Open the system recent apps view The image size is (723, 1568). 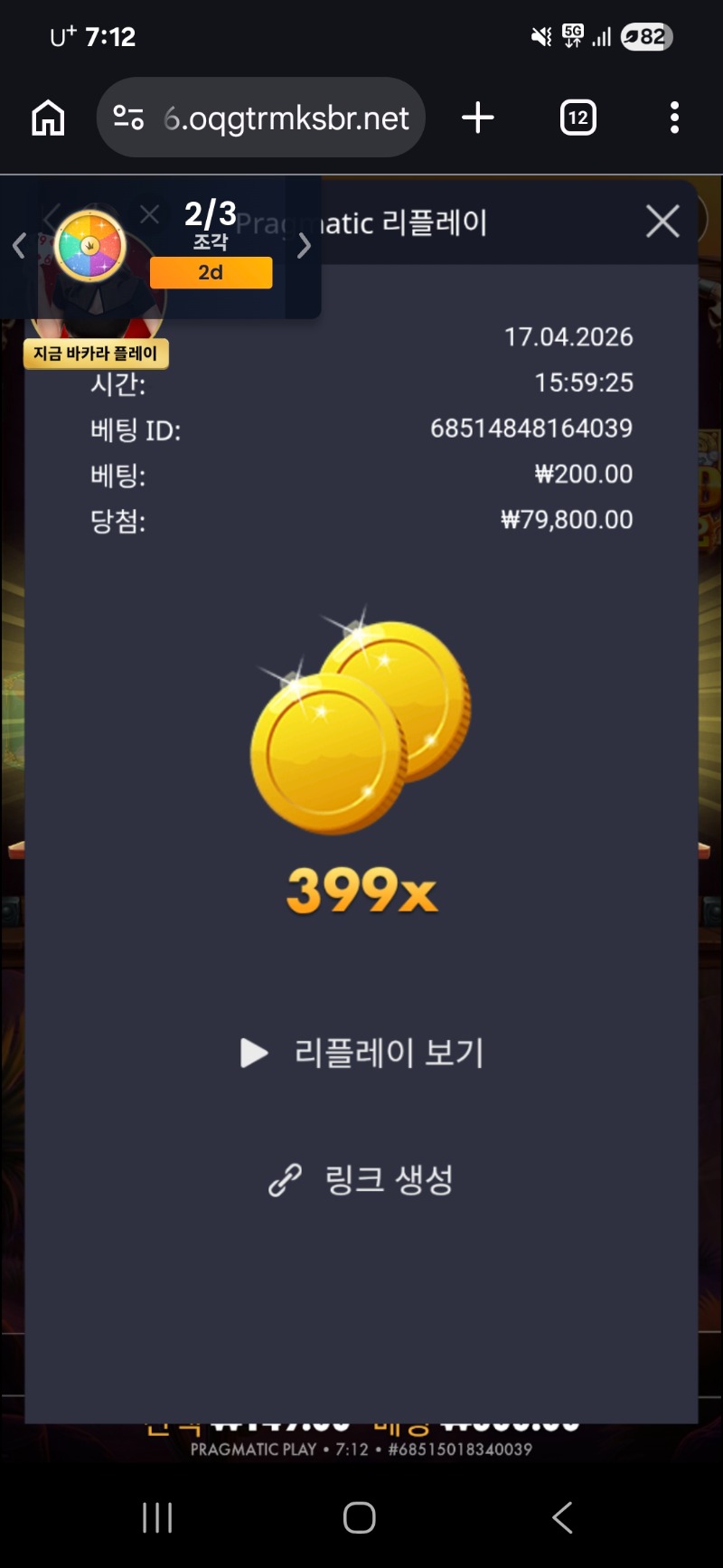[x=157, y=1517]
